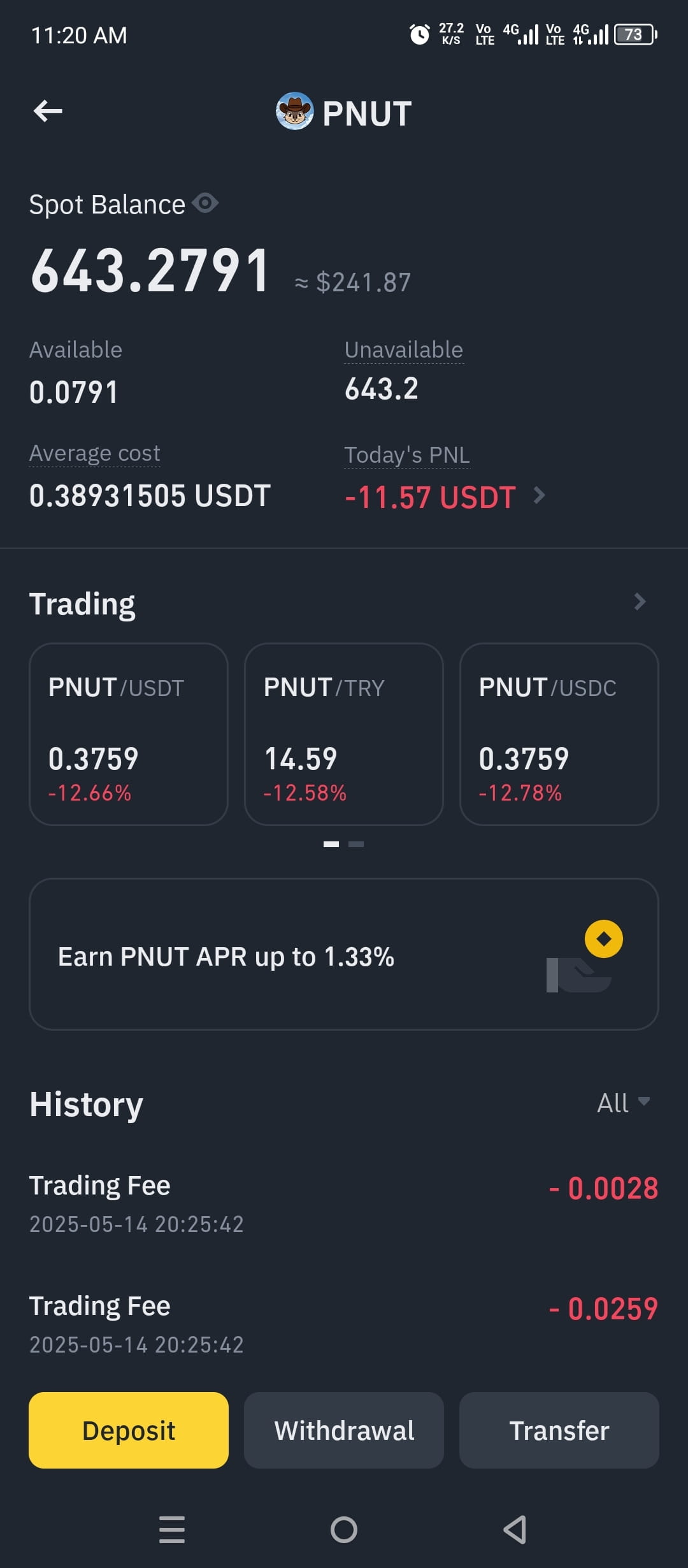The image size is (688, 1568).
Task: Open Today's PNL details
Action: [445, 497]
